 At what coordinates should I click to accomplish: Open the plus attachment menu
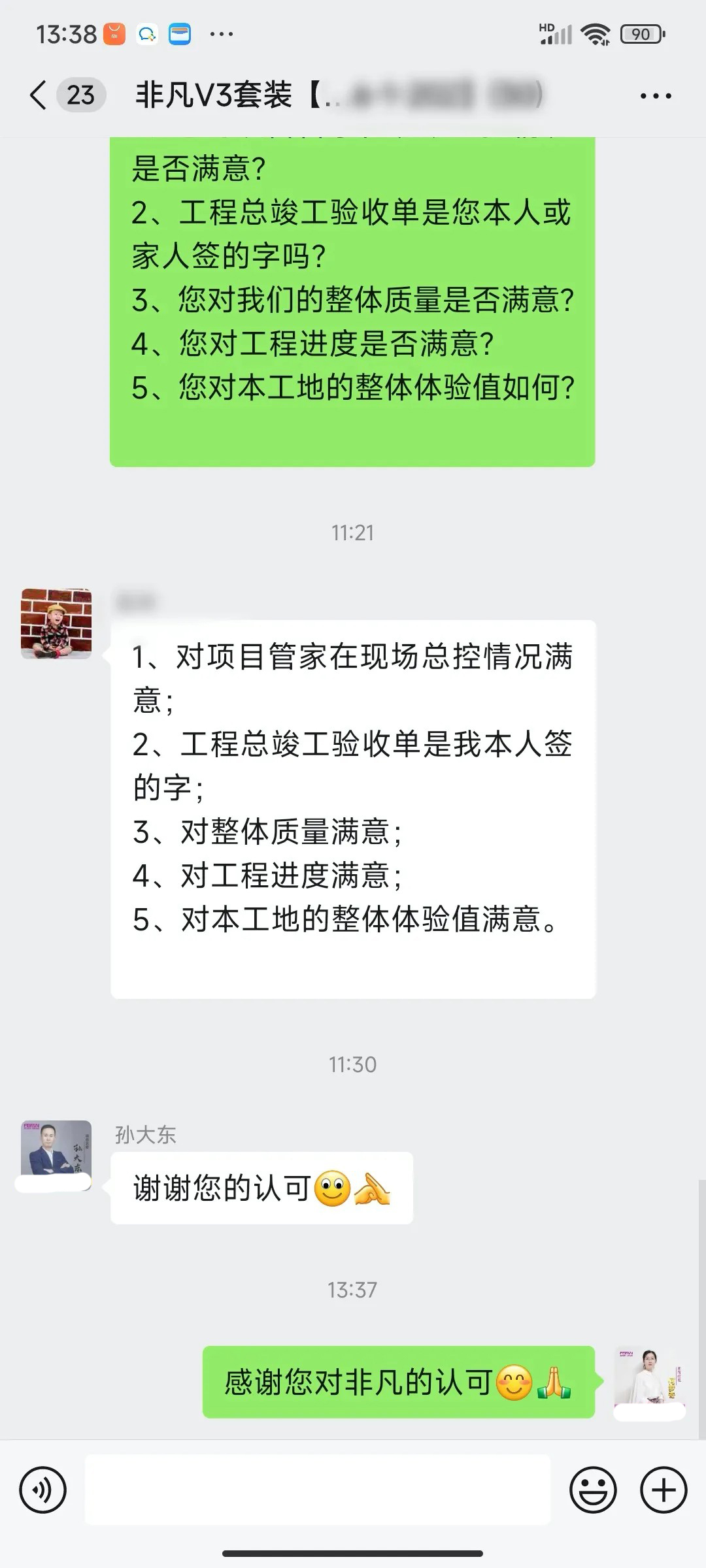(664, 1490)
